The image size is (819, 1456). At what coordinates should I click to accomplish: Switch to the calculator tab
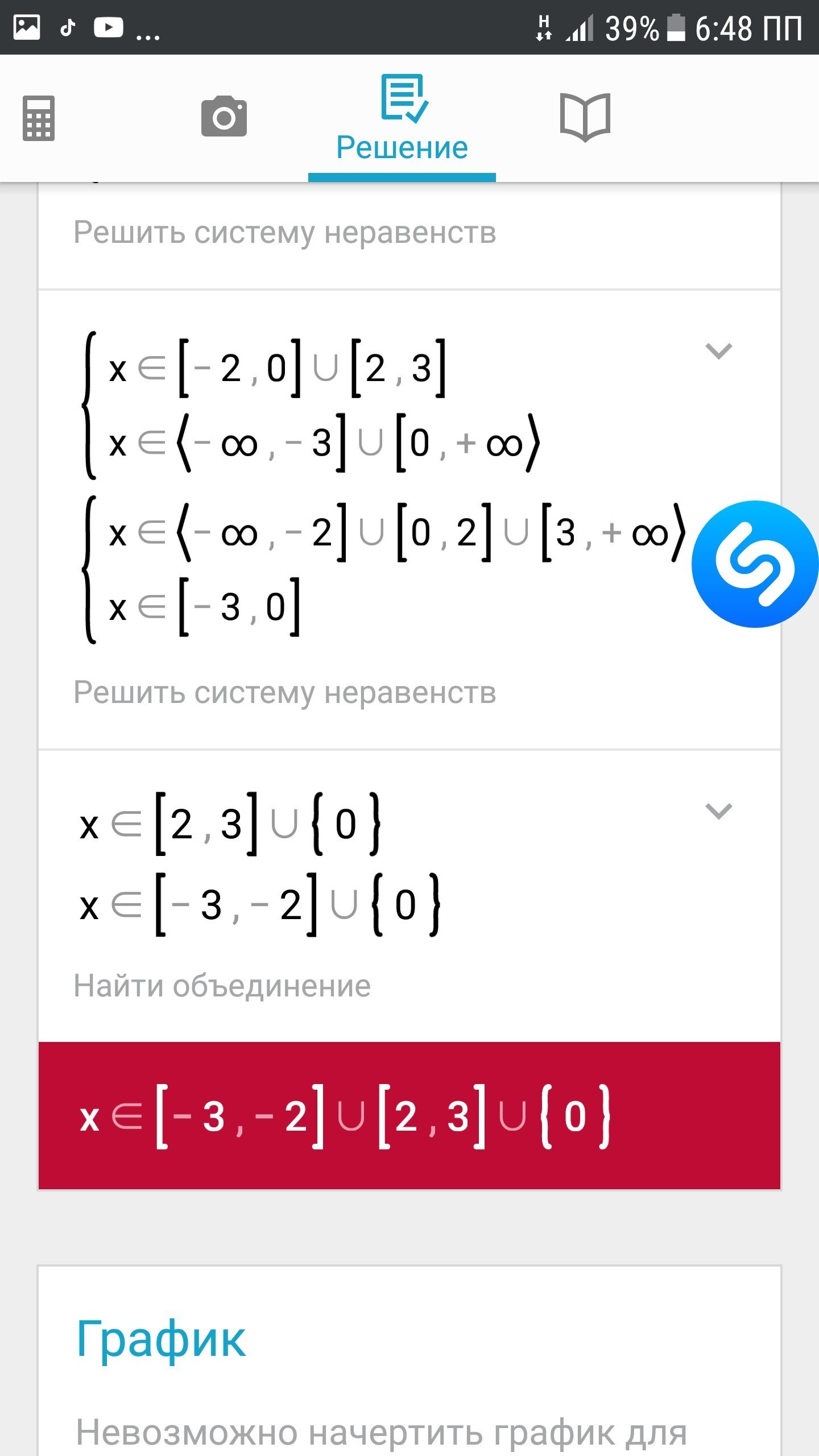[x=39, y=118]
